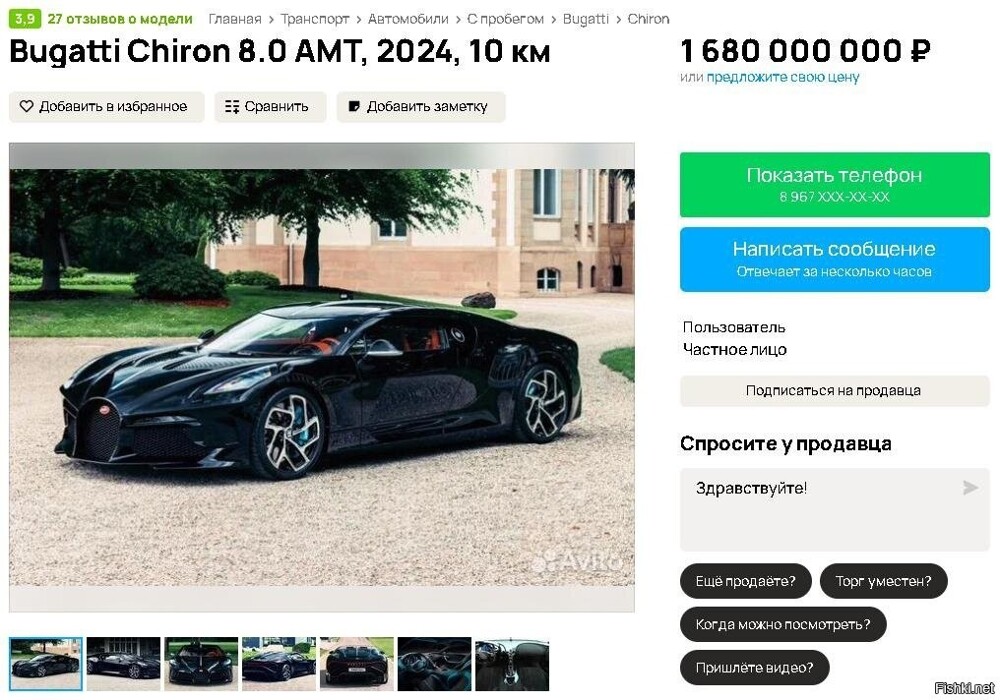Open the Bugatti breadcrumb link

coord(585,19)
